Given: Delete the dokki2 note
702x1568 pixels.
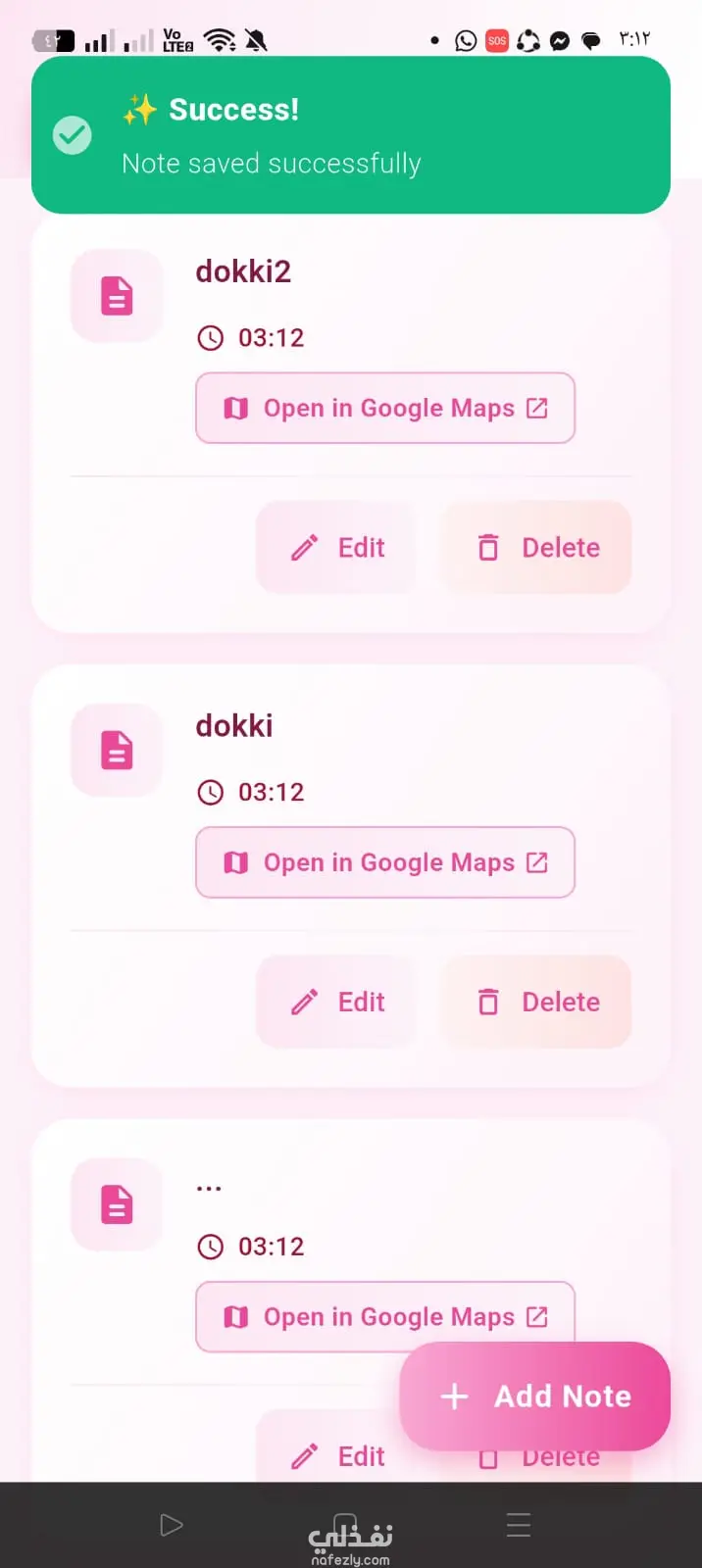Looking at the screenshot, I should [537, 547].
